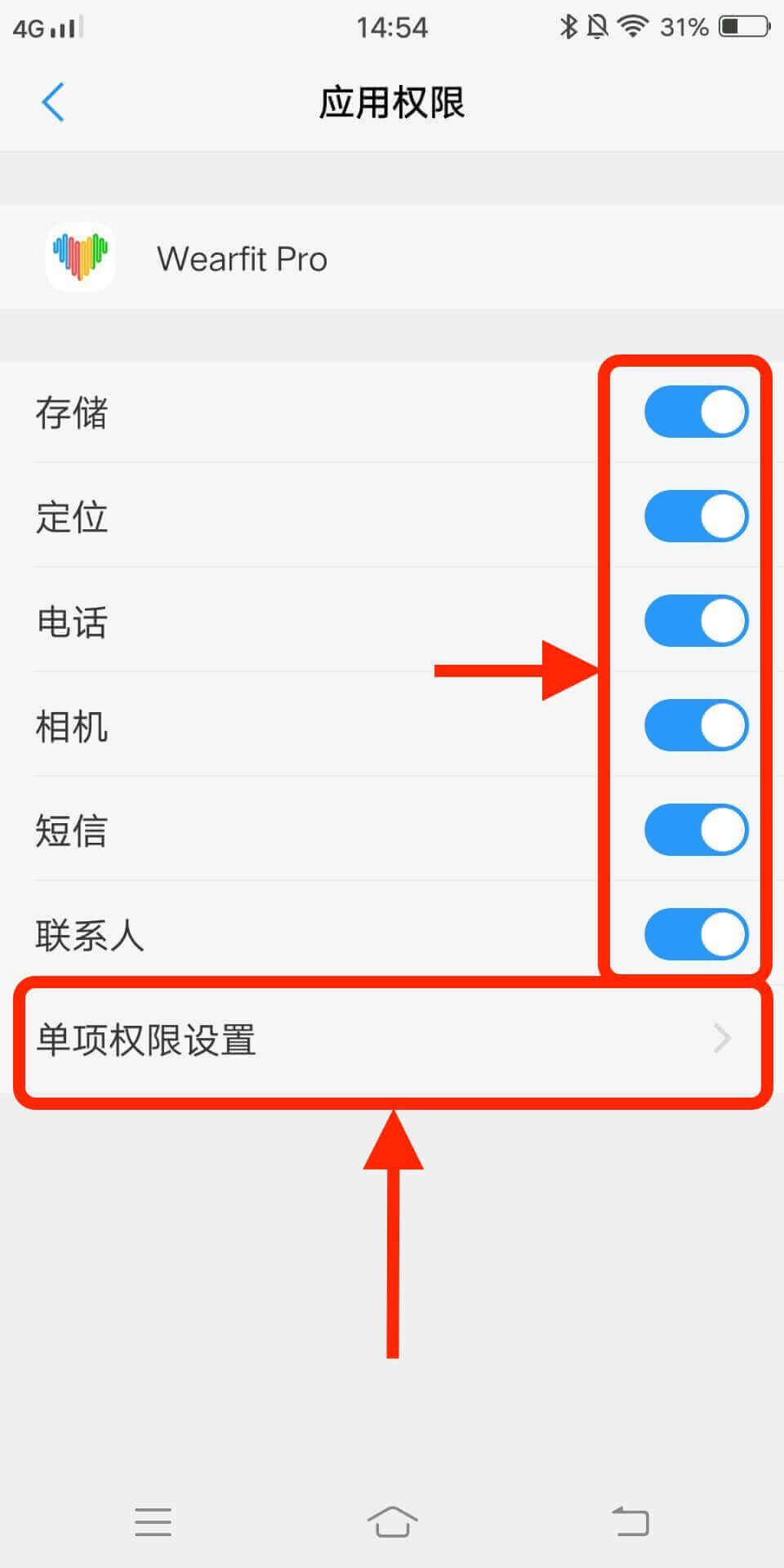This screenshot has height=1568, width=784.
Task: Toggle the 联系人 permission switch
Action: pyautogui.click(x=696, y=934)
